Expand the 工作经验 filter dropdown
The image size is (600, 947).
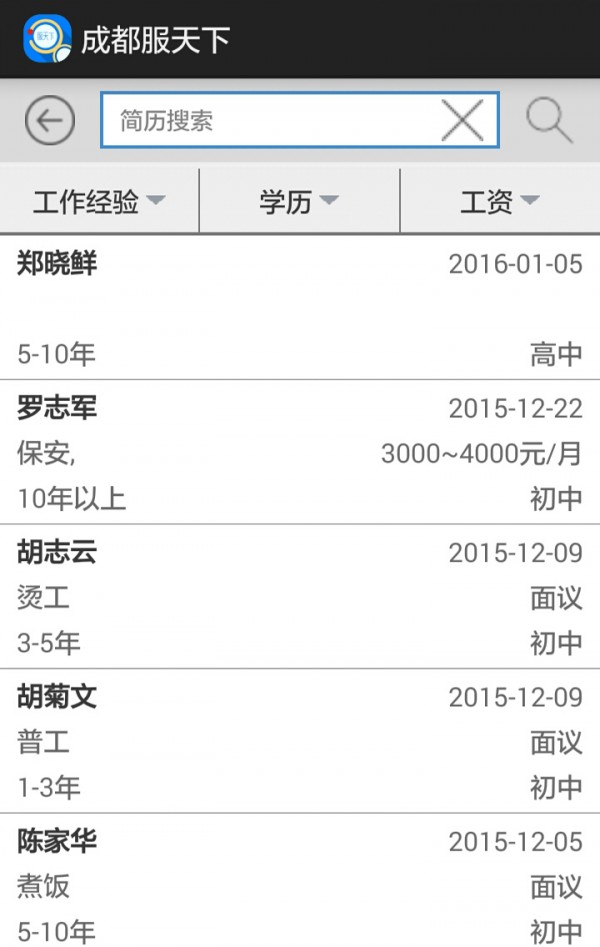99,201
